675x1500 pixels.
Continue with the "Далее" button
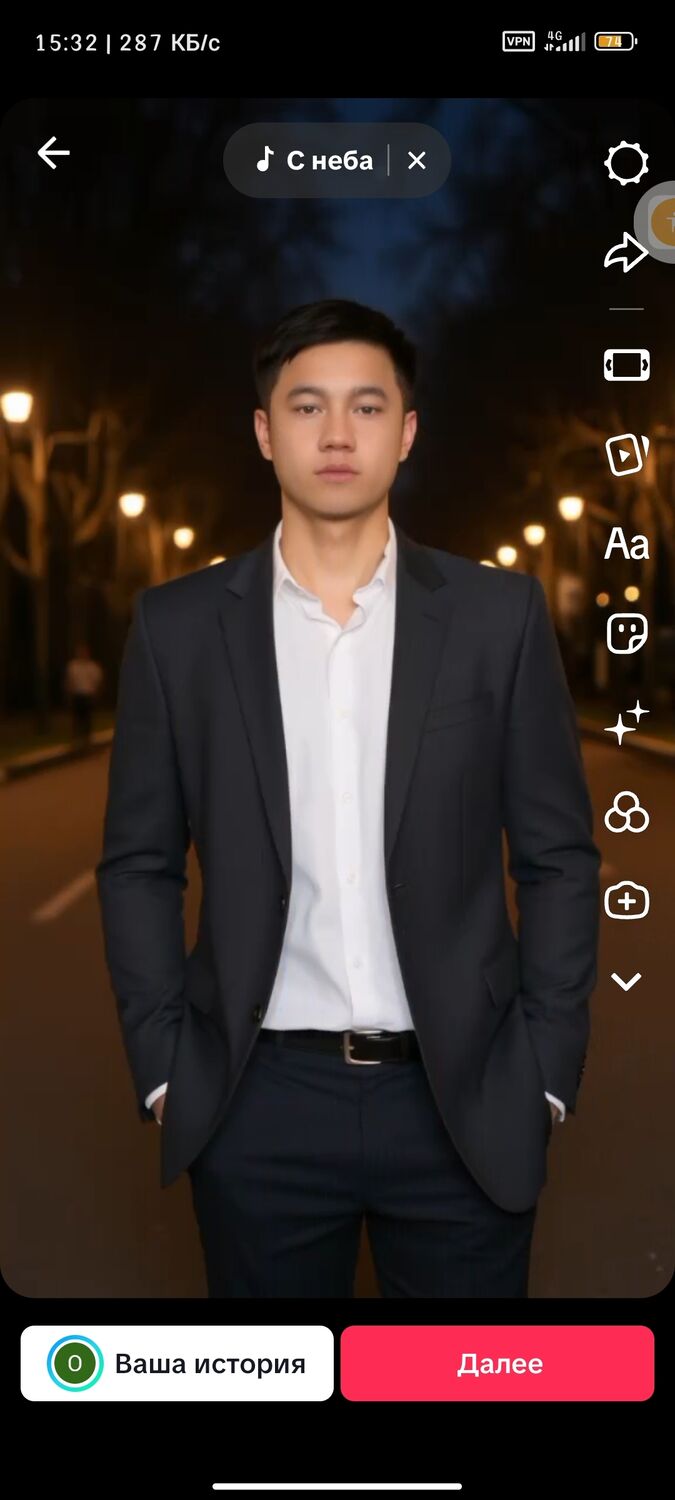coord(497,1363)
